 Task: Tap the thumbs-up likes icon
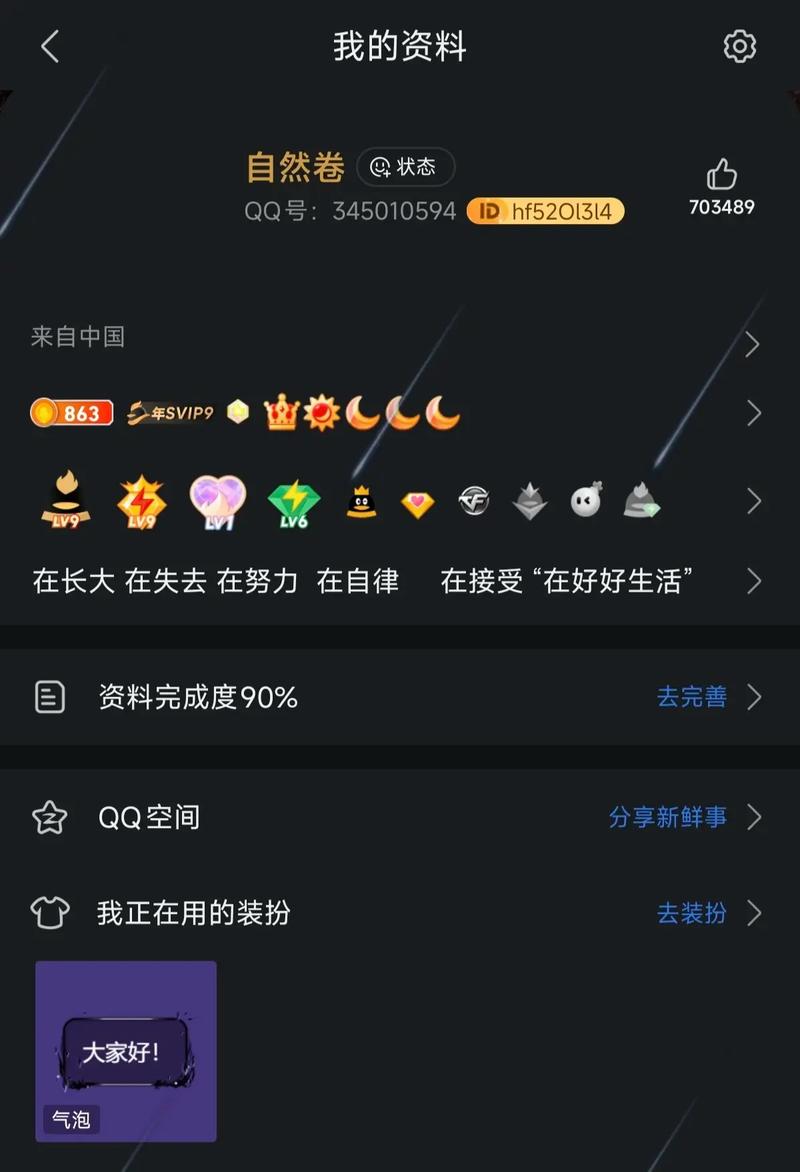721,175
